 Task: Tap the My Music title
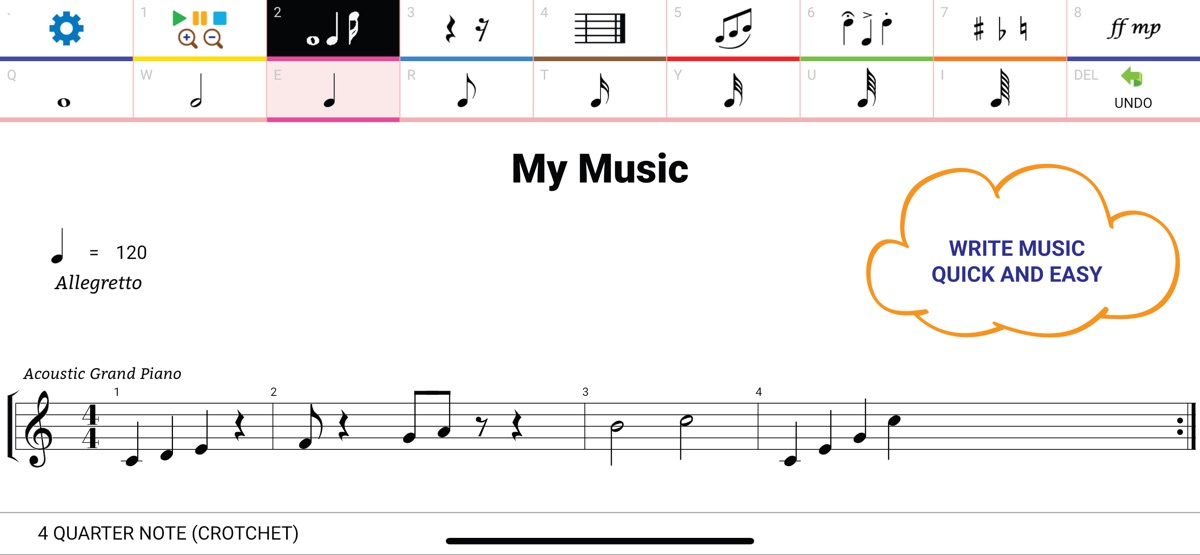[x=599, y=168]
